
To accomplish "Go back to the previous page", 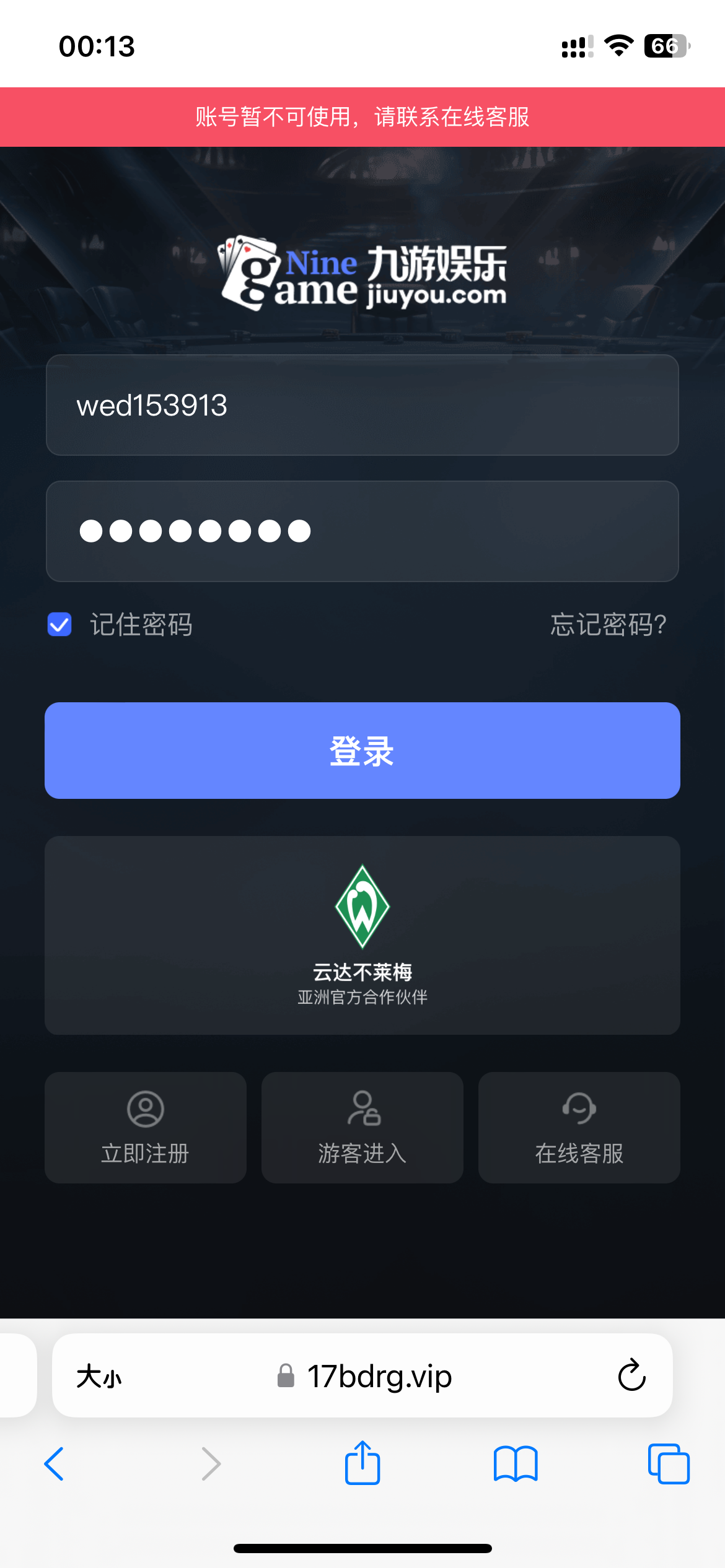I will pyautogui.click(x=55, y=1464).
